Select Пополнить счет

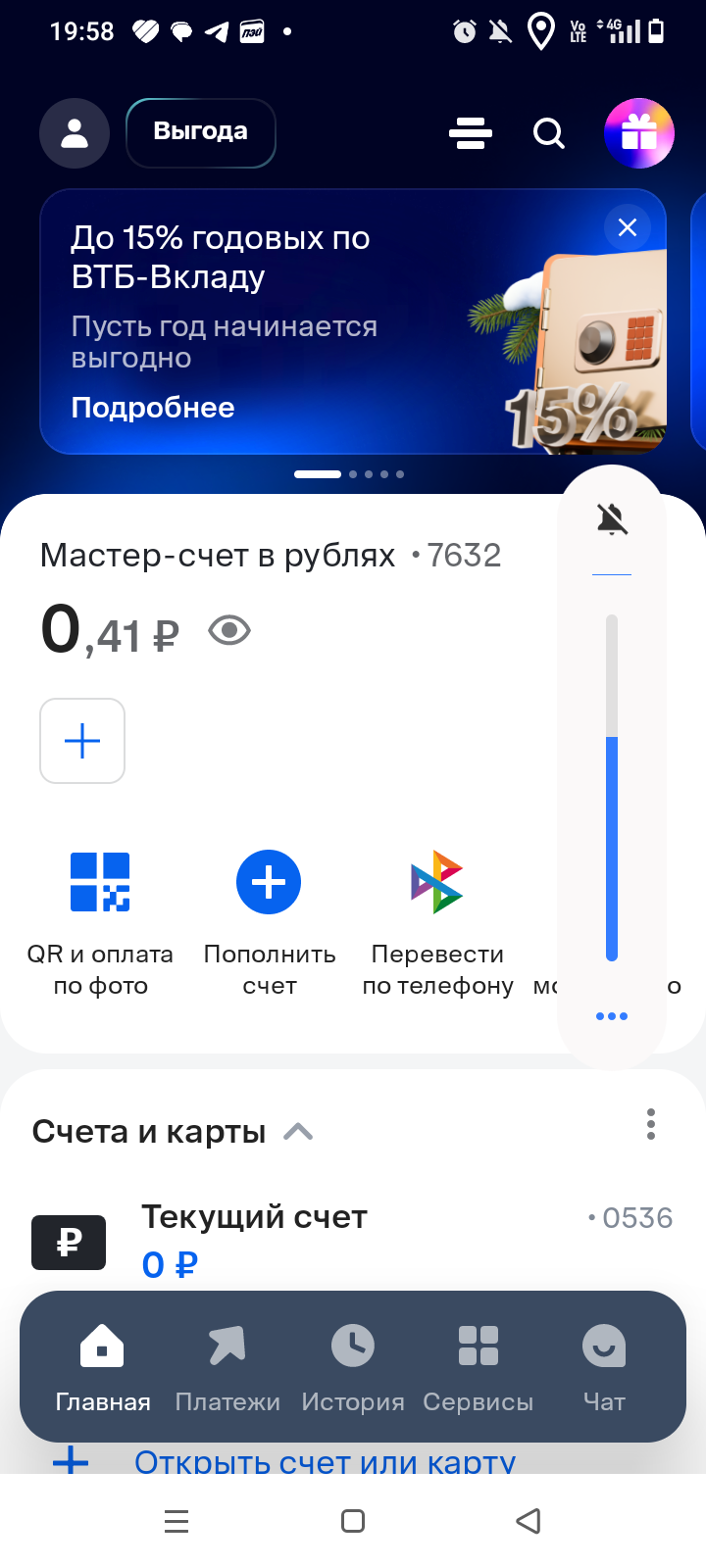tap(268, 881)
